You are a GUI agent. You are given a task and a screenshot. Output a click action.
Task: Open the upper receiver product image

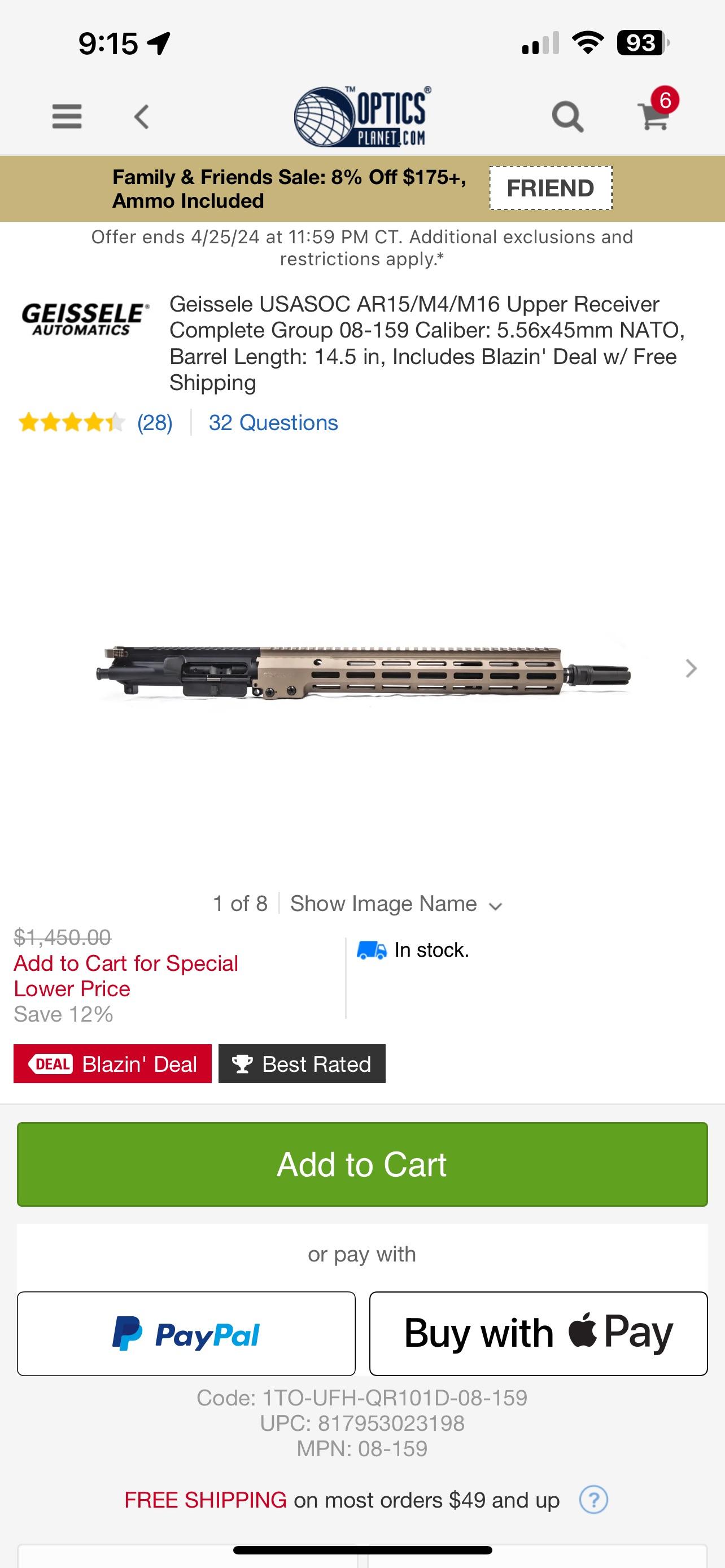(x=363, y=673)
